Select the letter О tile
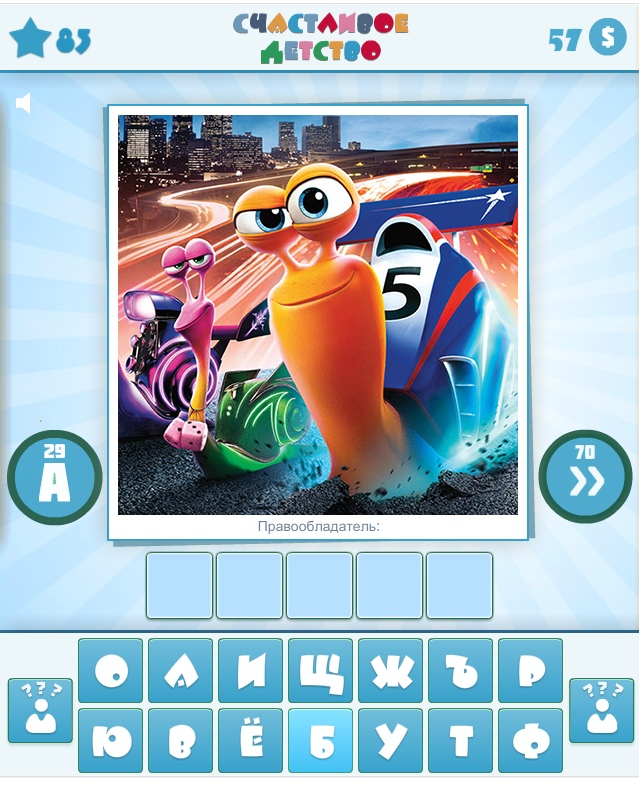Image resolution: width=639 pixels, height=785 pixels. [111, 670]
